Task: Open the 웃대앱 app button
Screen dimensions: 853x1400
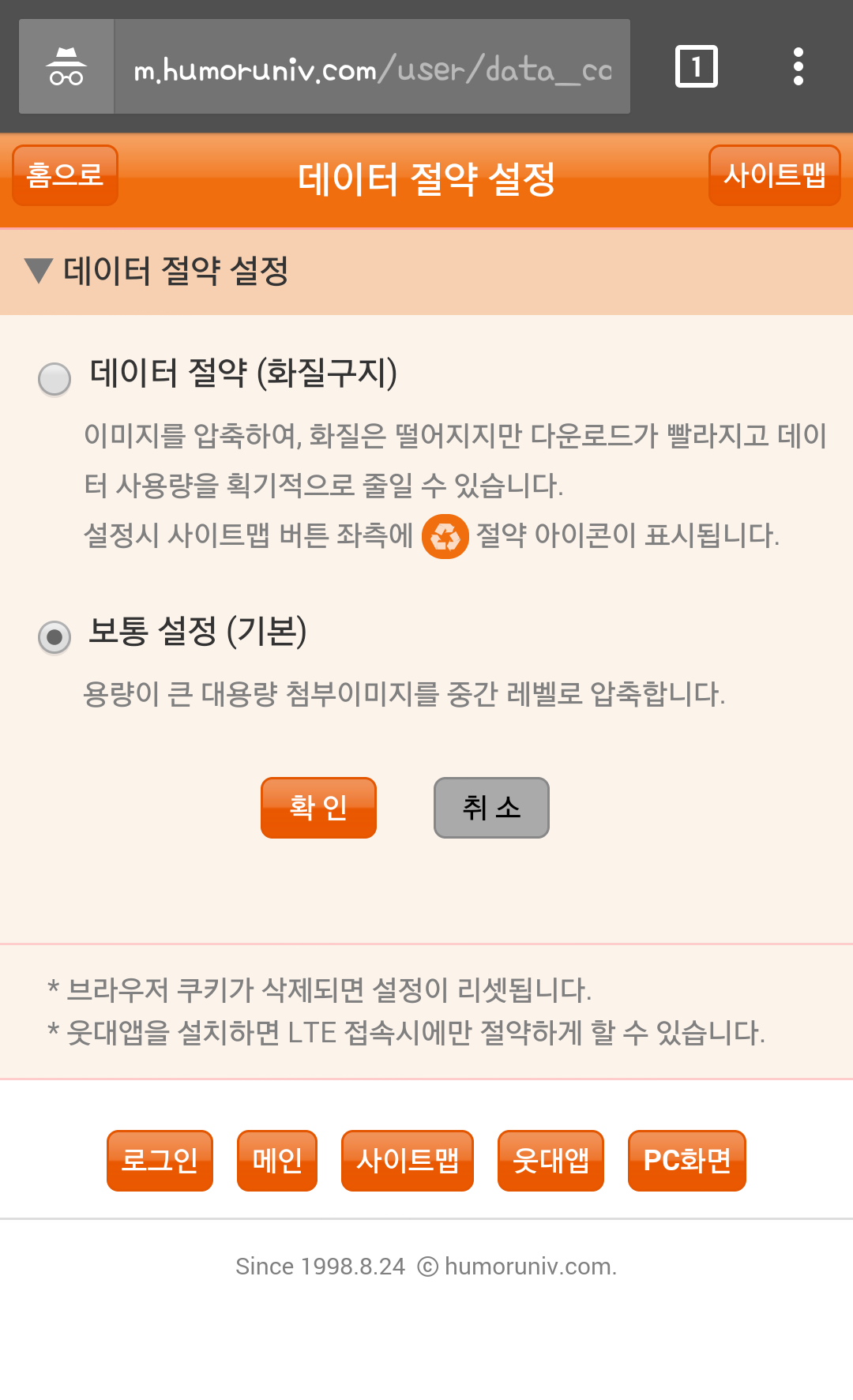Action: pyautogui.click(x=551, y=1161)
